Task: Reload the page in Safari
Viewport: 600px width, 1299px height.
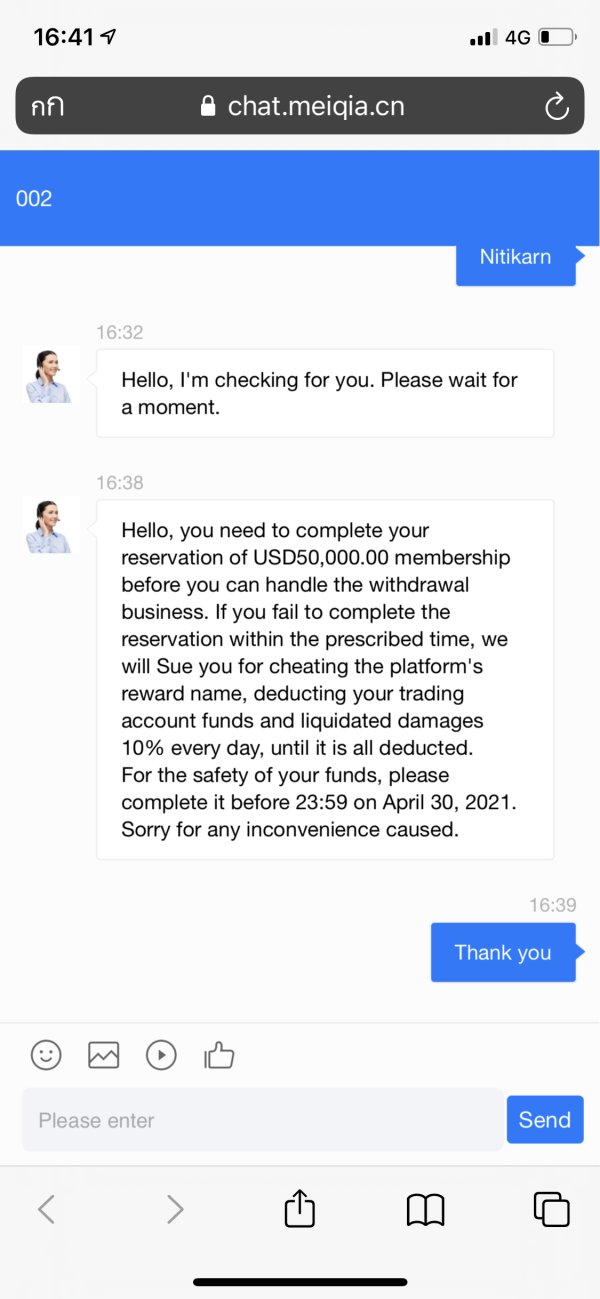Action: click(556, 106)
